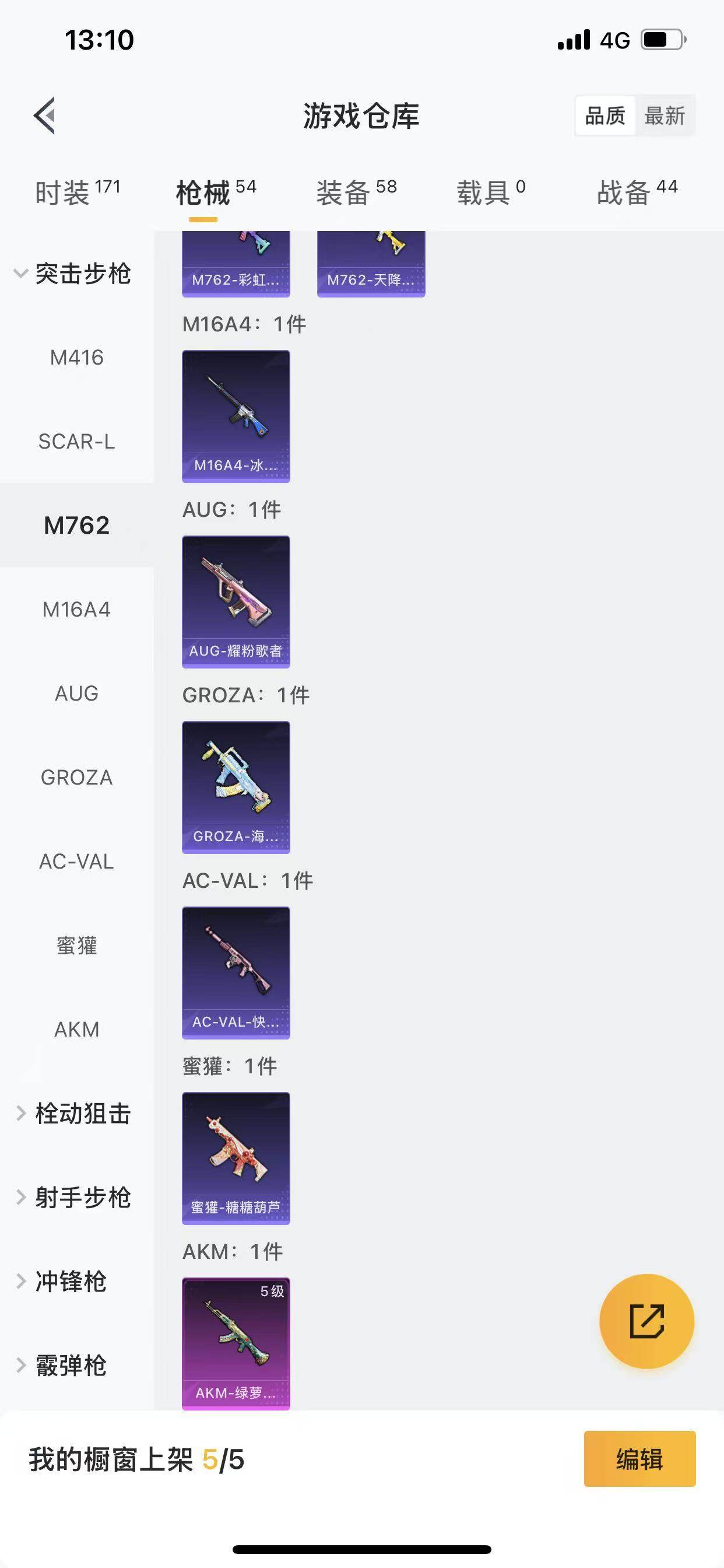This screenshot has width=724, height=1568.
Task: View the level 5 AKM skin card
Action: [x=236, y=1343]
